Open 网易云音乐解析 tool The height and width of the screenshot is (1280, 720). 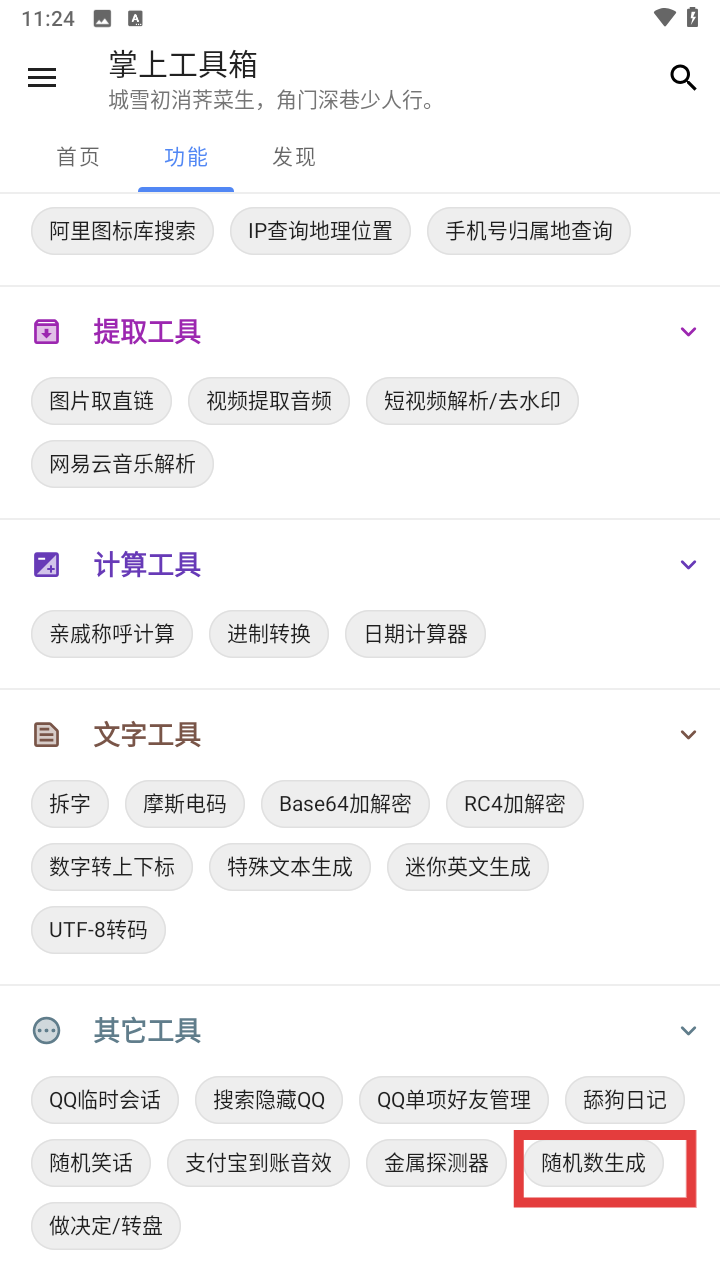[122, 464]
